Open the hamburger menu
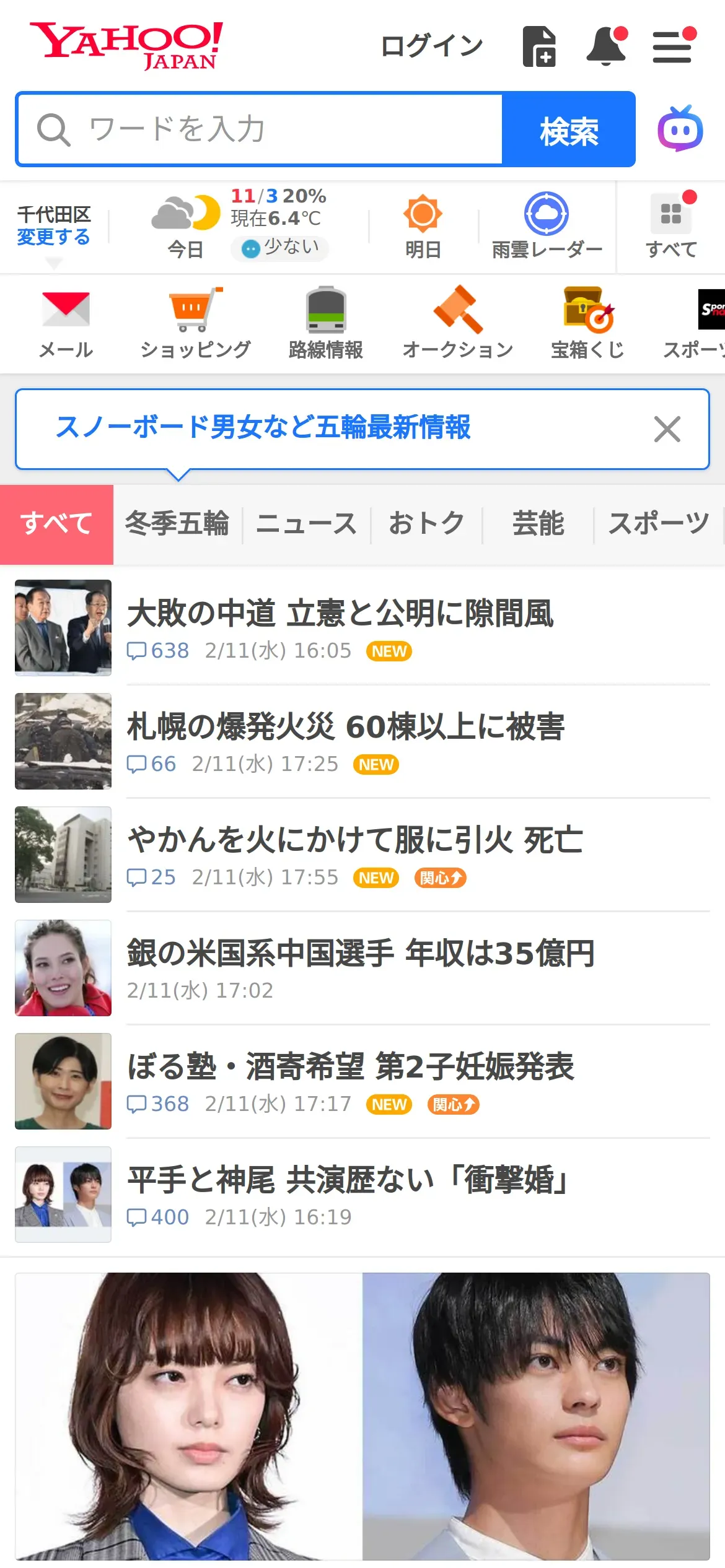725x1568 pixels. [673, 46]
